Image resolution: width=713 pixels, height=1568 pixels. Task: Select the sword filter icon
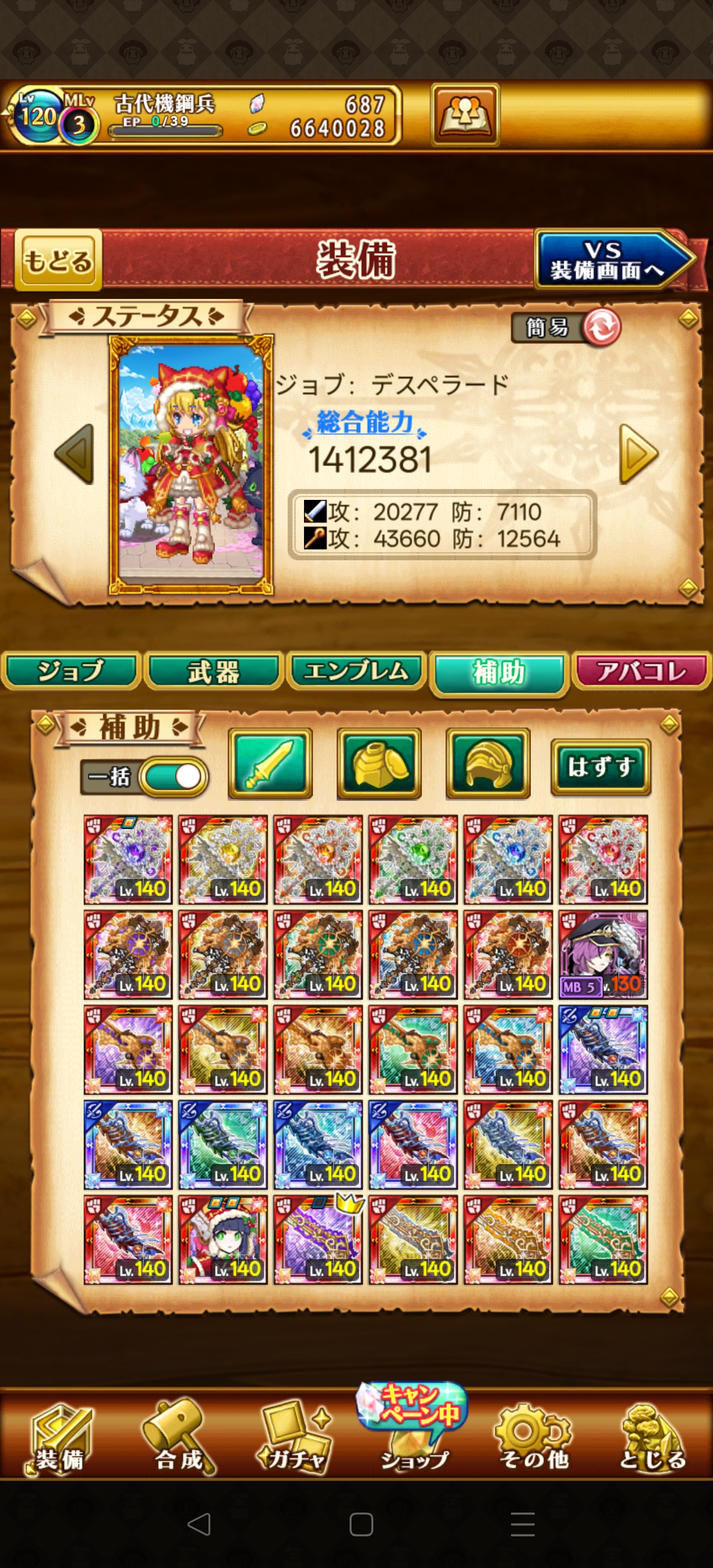coord(270,763)
